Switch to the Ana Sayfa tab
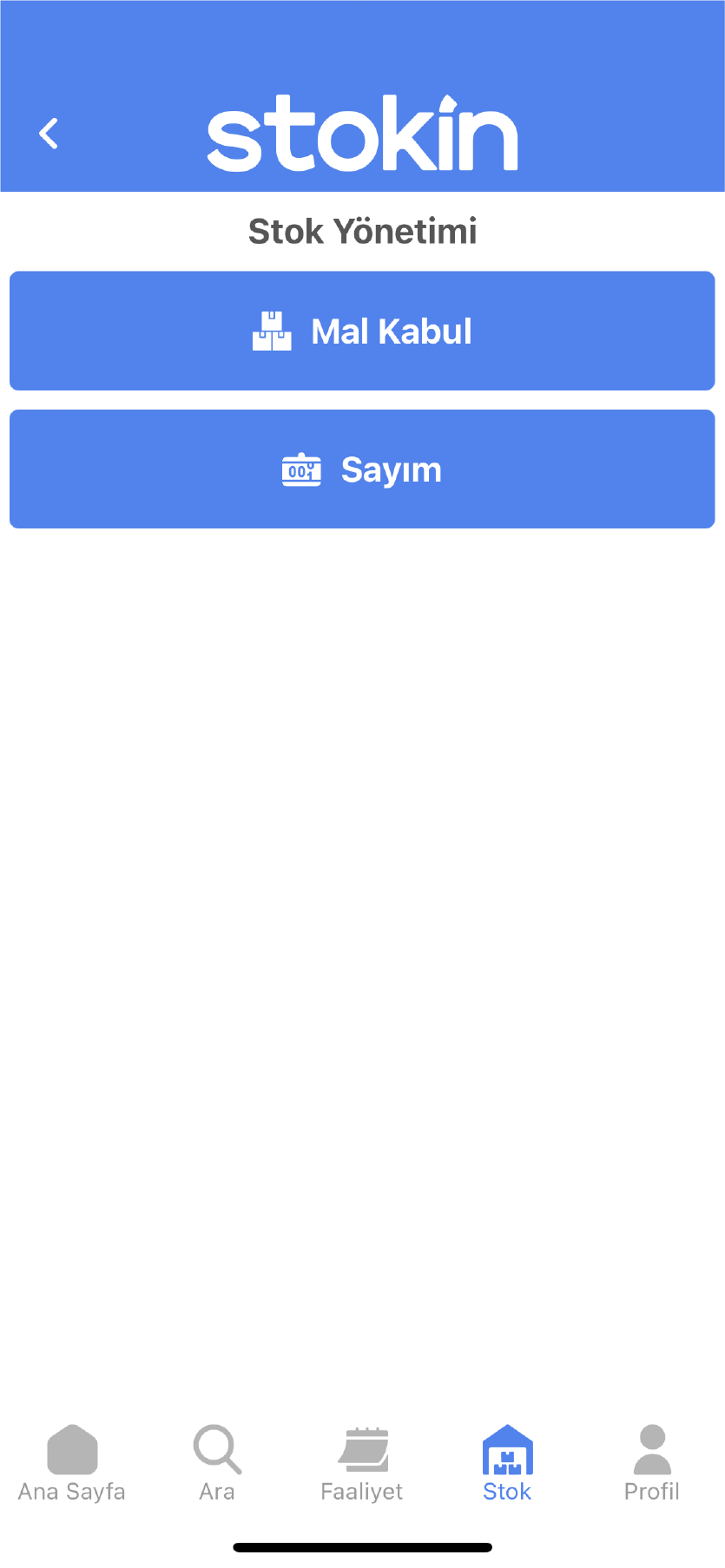 tap(72, 1463)
